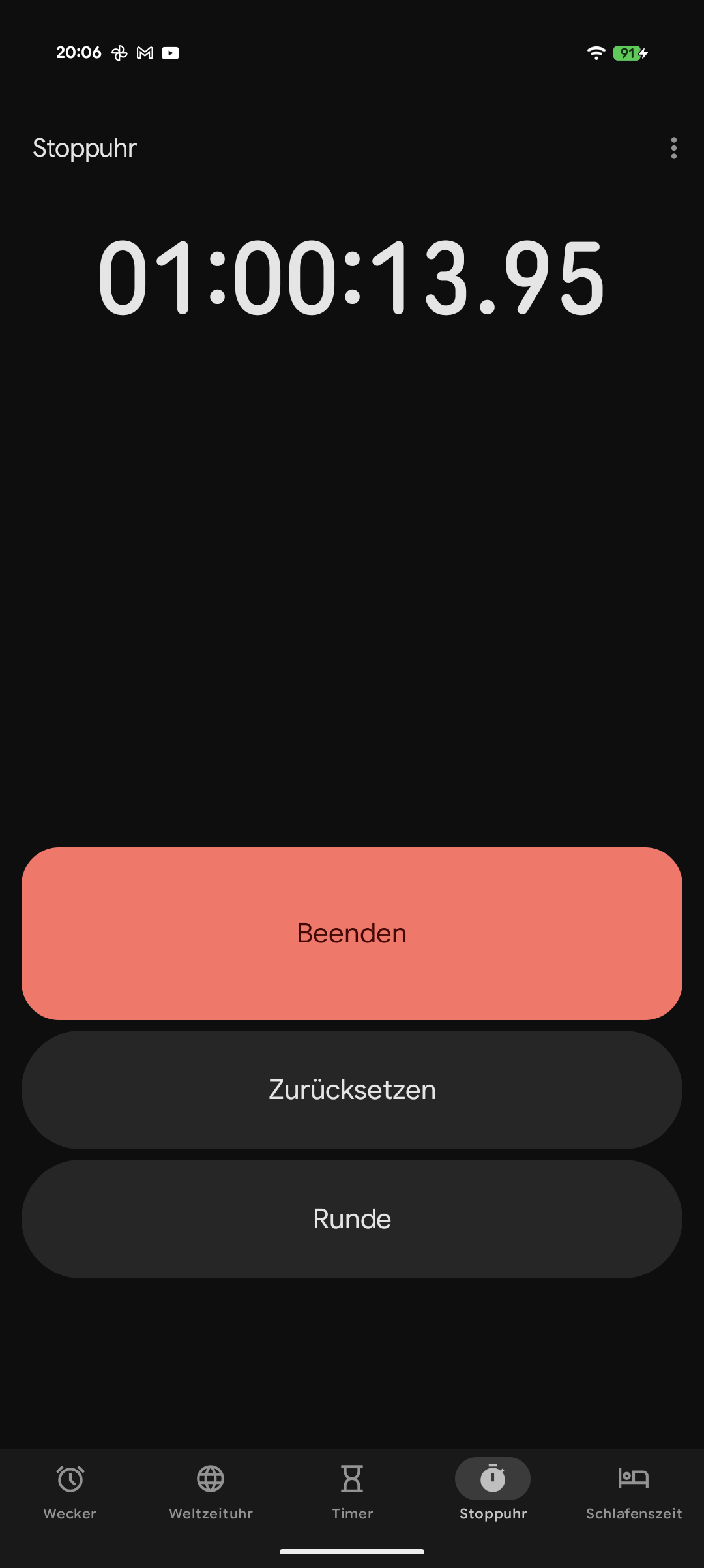704x1568 pixels.
Task: Stop the stopwatch with Beenden
Action: point(352,933)
